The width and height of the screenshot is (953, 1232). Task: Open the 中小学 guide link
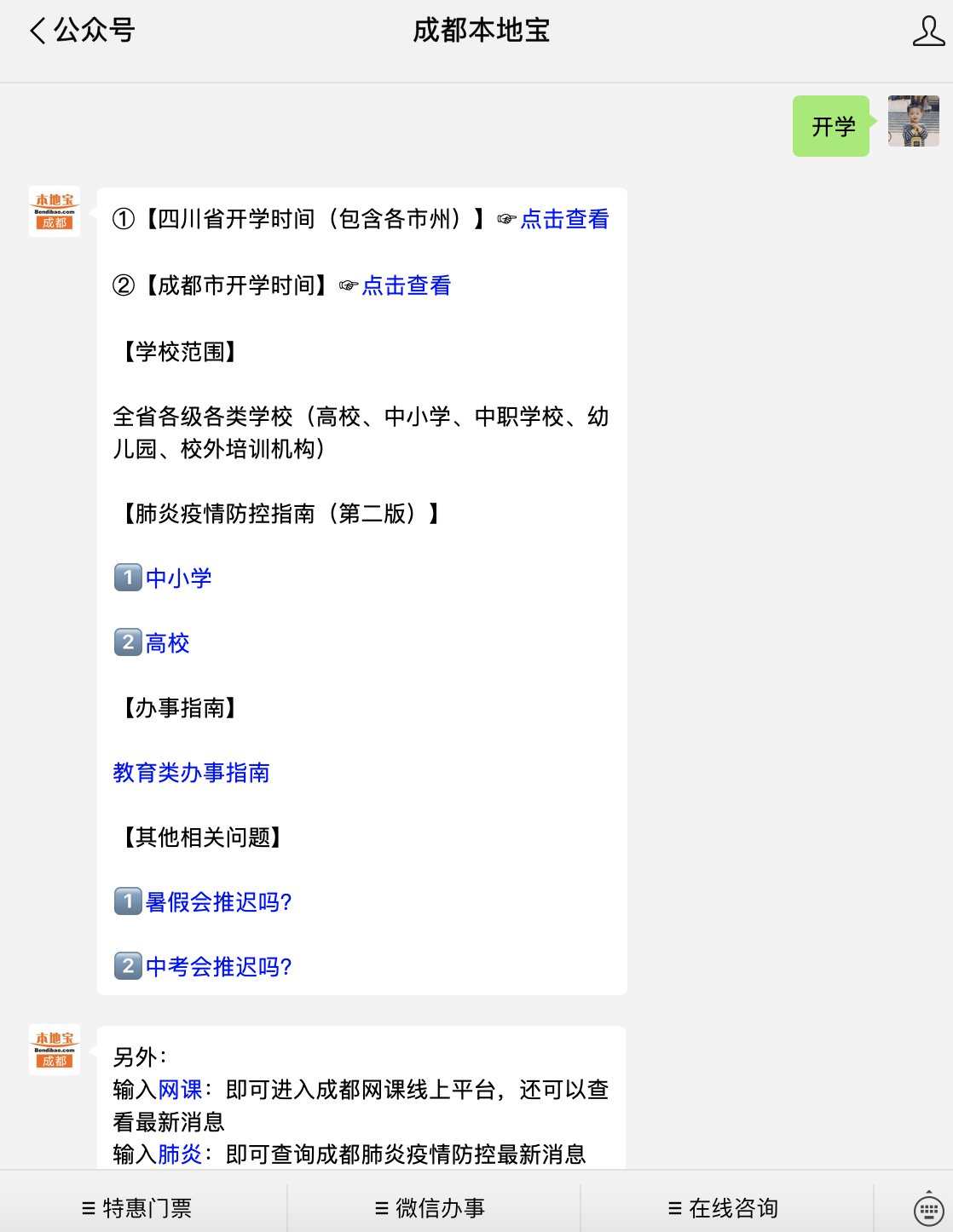(x=178, y=579)
